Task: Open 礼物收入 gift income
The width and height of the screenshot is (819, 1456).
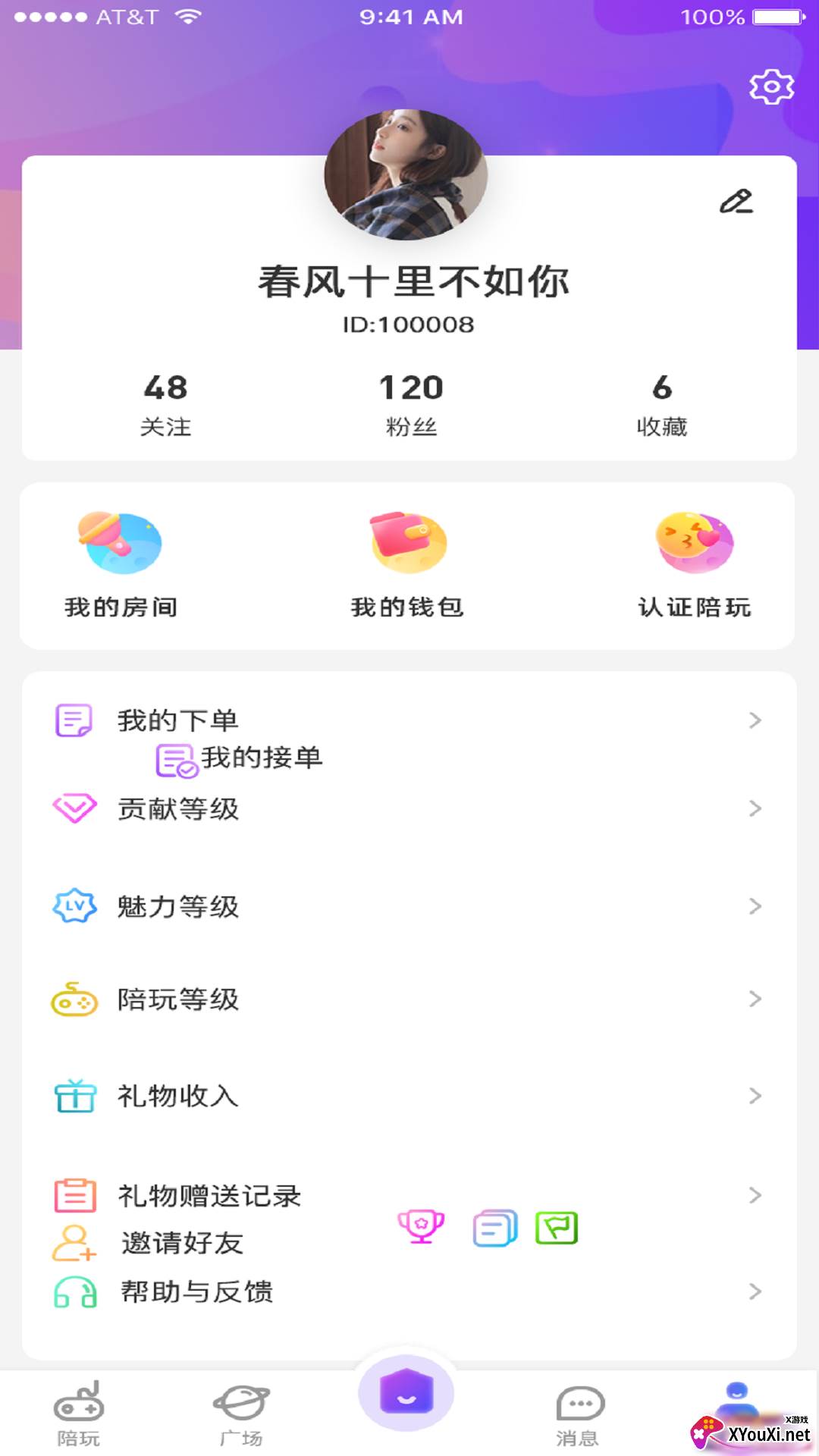Action: point(178,1097)
